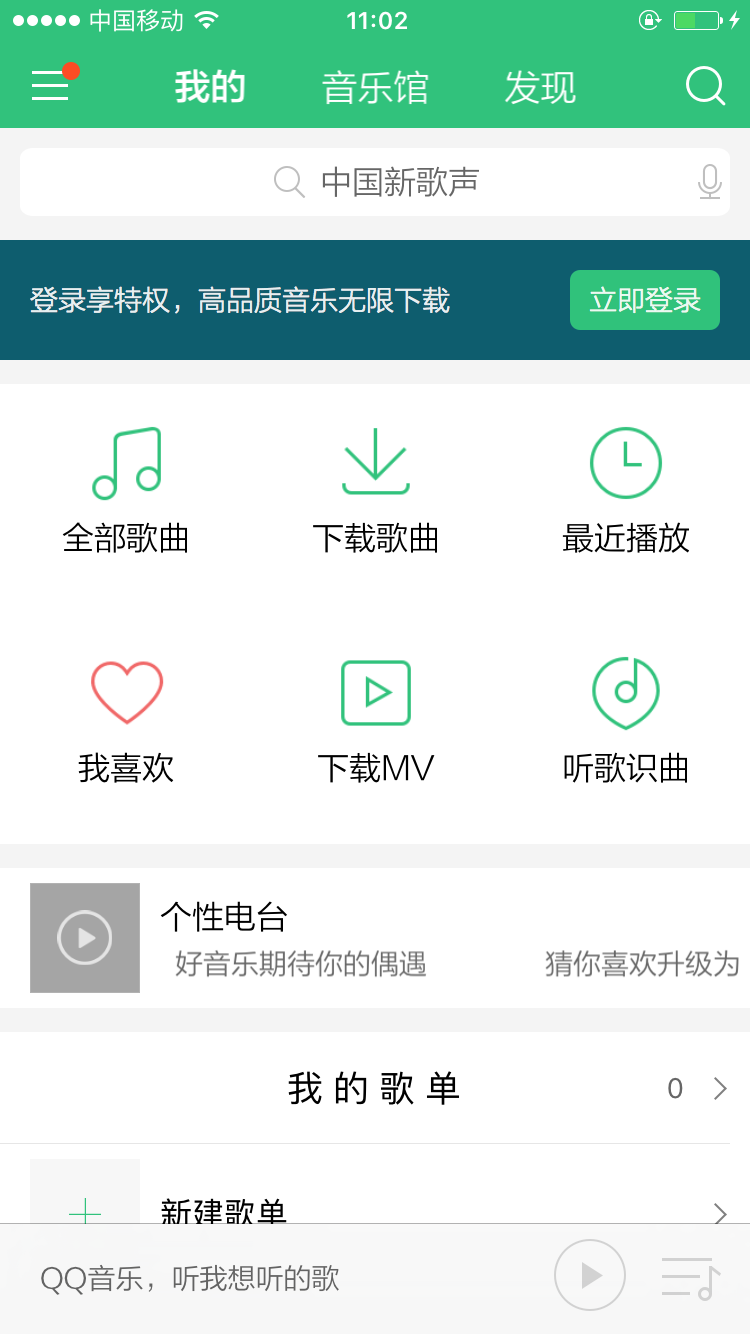Open 下载MV

click(x=375, y=720)
